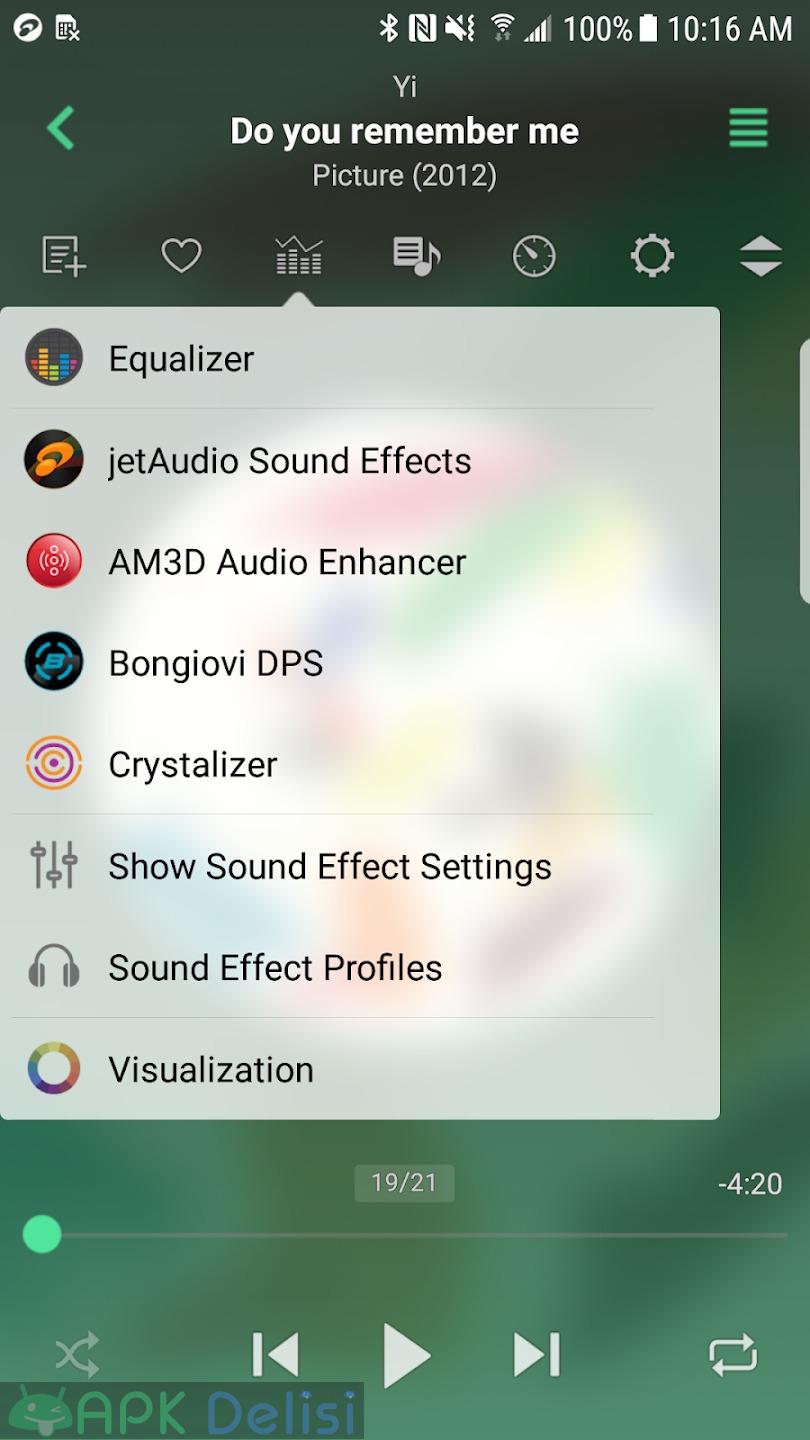Mark the song as favorite
Screen dimensions: 810x1440
[x=182, y=256]
